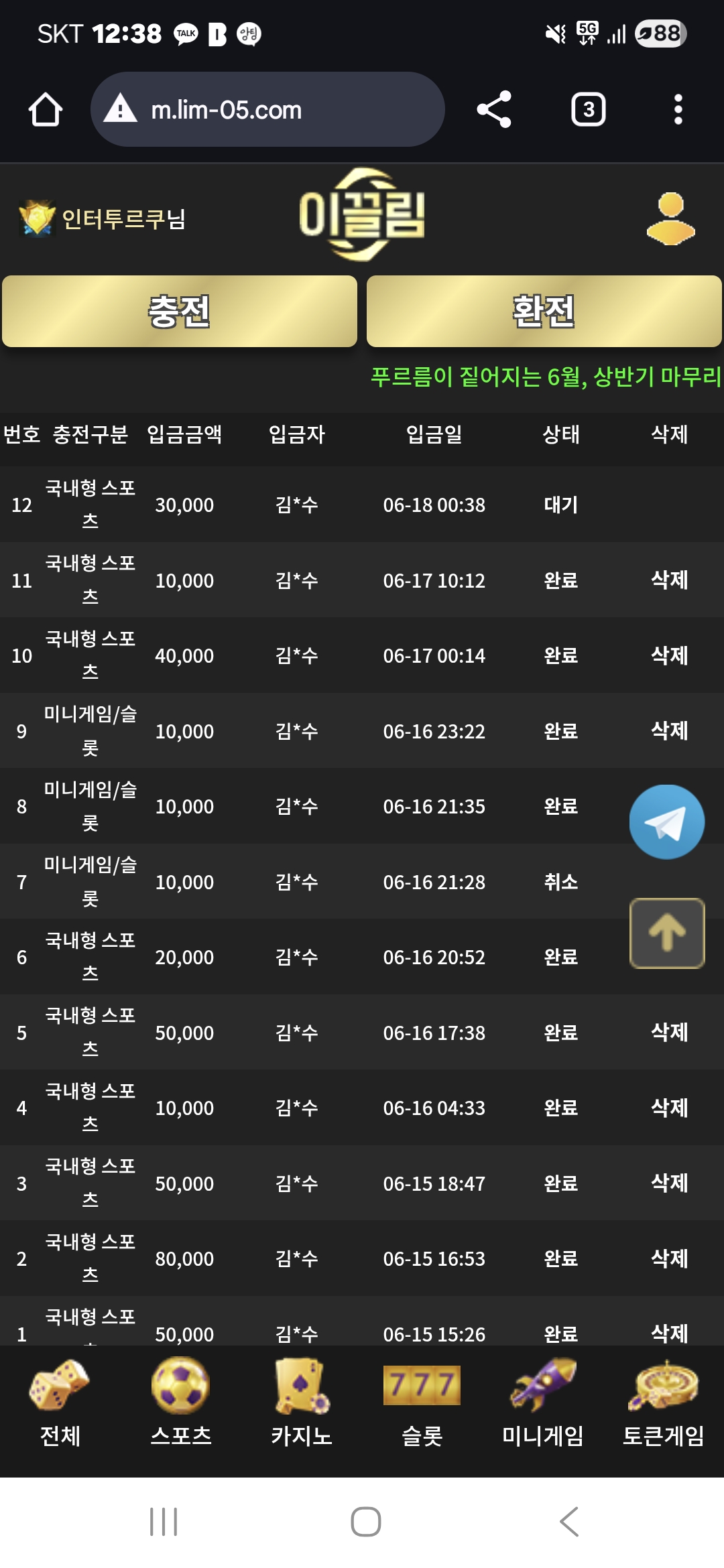Delete deposit record number 10
This screenshot has height=1568, width=724.
669,655
